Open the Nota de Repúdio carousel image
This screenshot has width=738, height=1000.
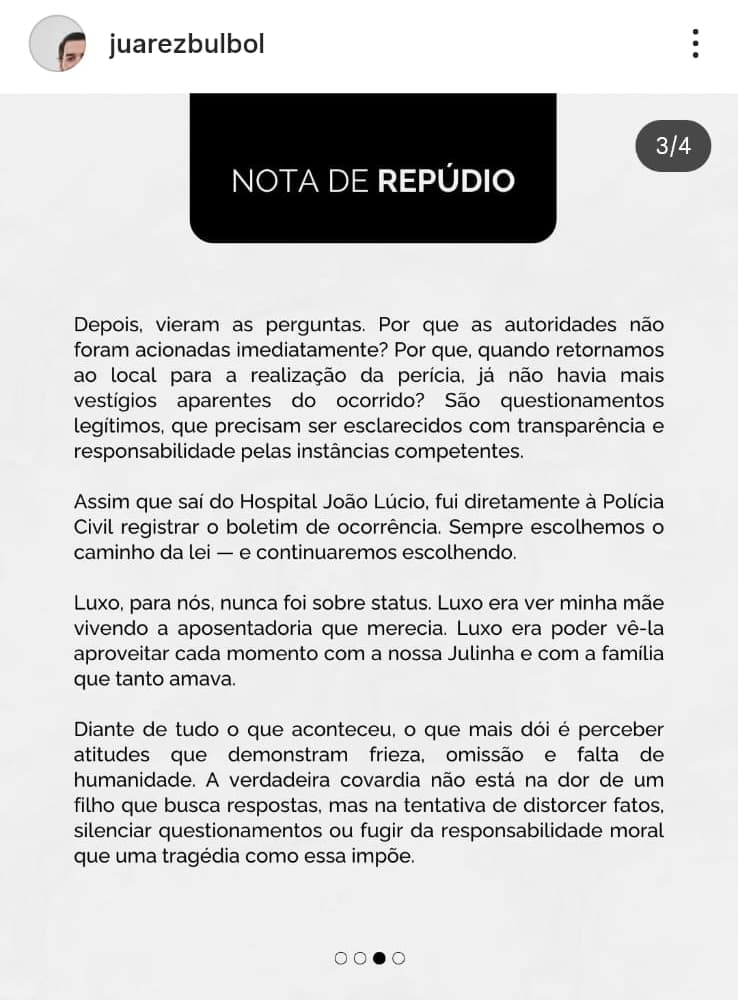click(x=369, y=540)
